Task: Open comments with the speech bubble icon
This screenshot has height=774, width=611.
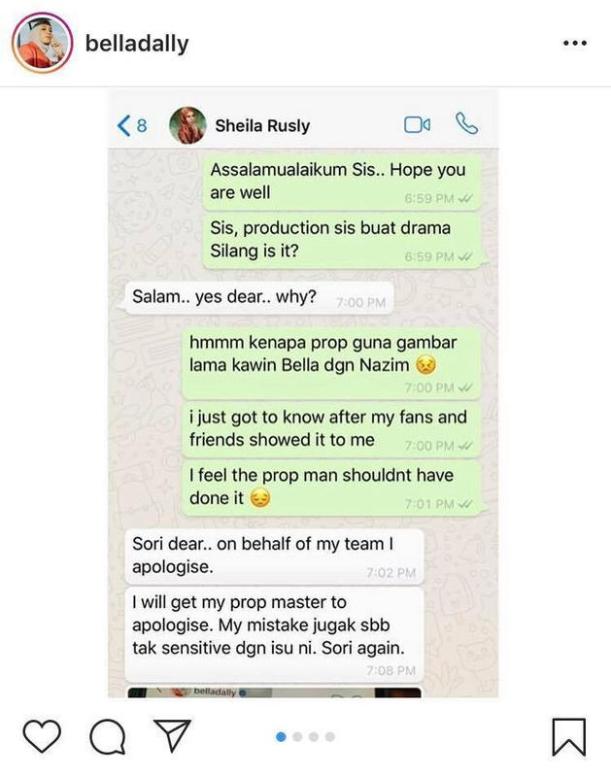Action: [106, 737]
